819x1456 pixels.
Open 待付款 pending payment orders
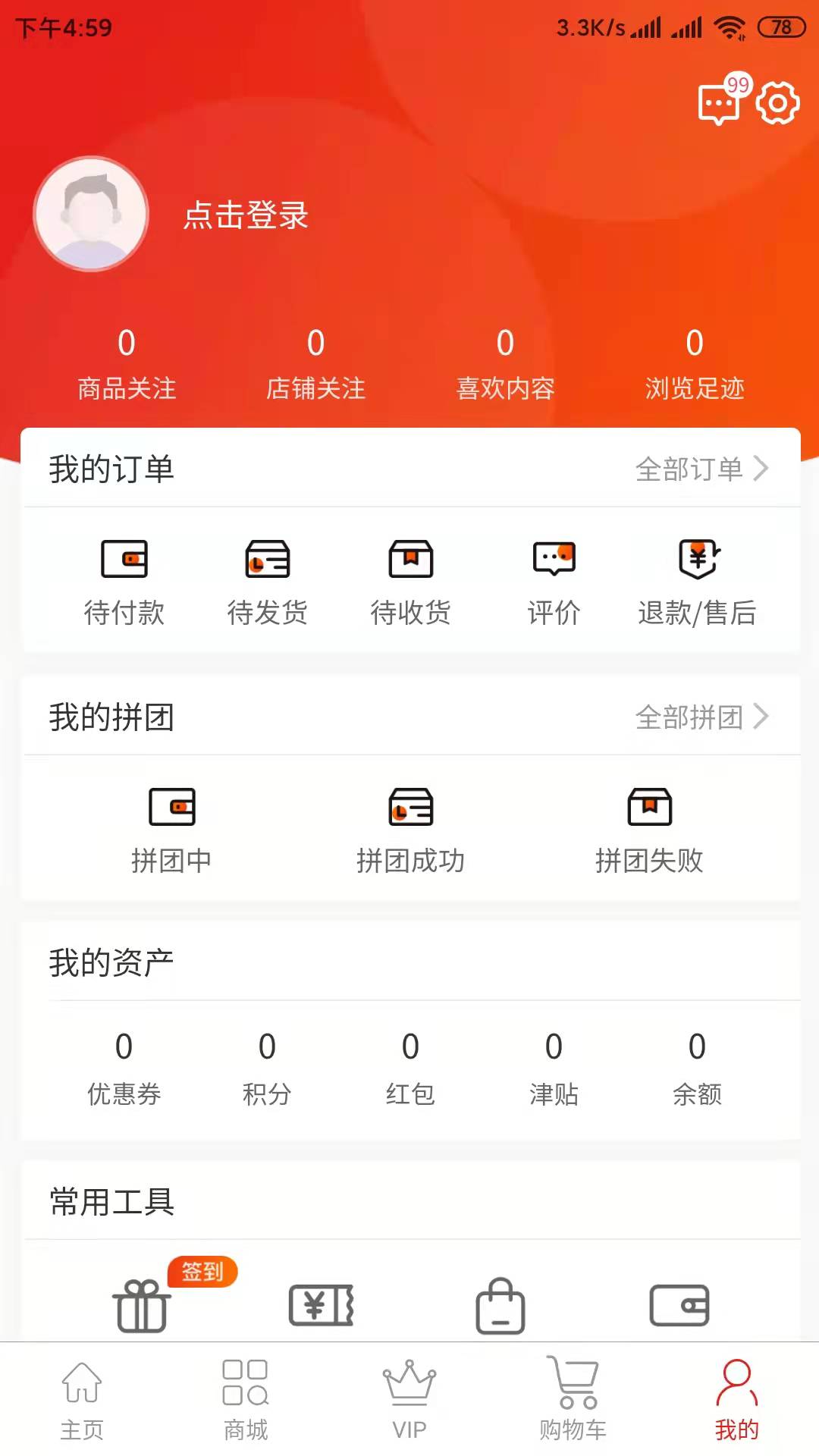coord(124,582)
